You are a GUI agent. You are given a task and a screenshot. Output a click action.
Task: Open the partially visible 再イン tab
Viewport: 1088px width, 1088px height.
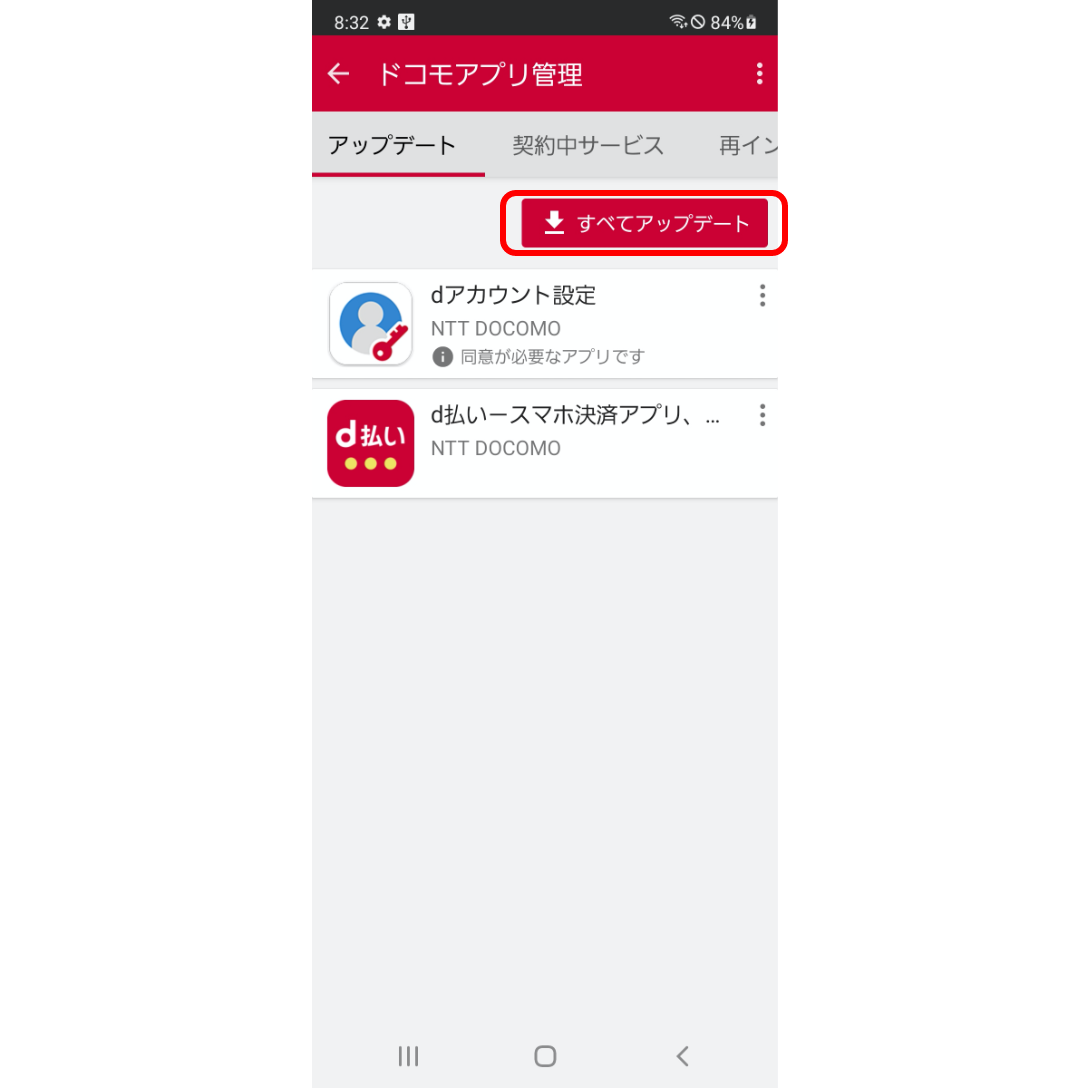tap(747, 146)
